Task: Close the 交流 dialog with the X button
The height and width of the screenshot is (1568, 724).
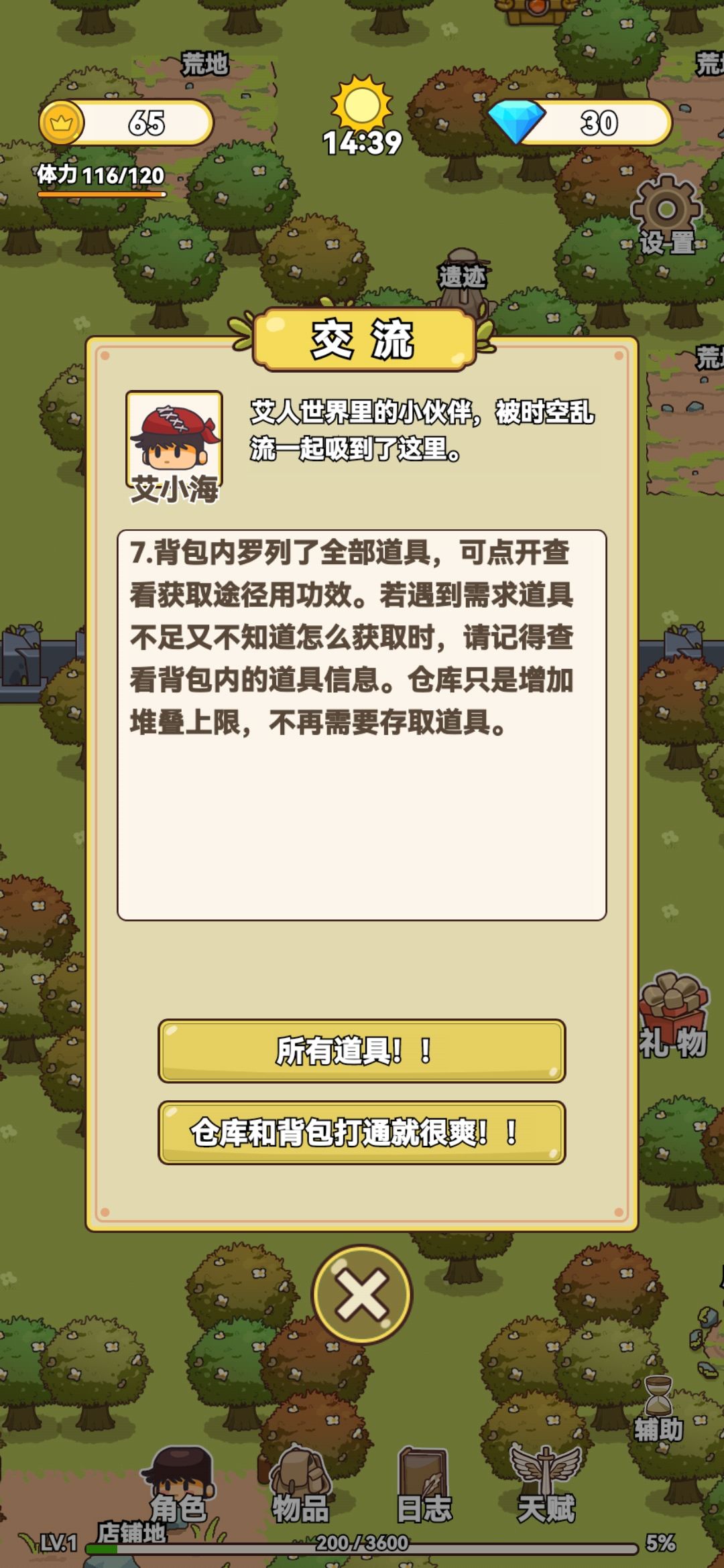Action: (362, 1293)
